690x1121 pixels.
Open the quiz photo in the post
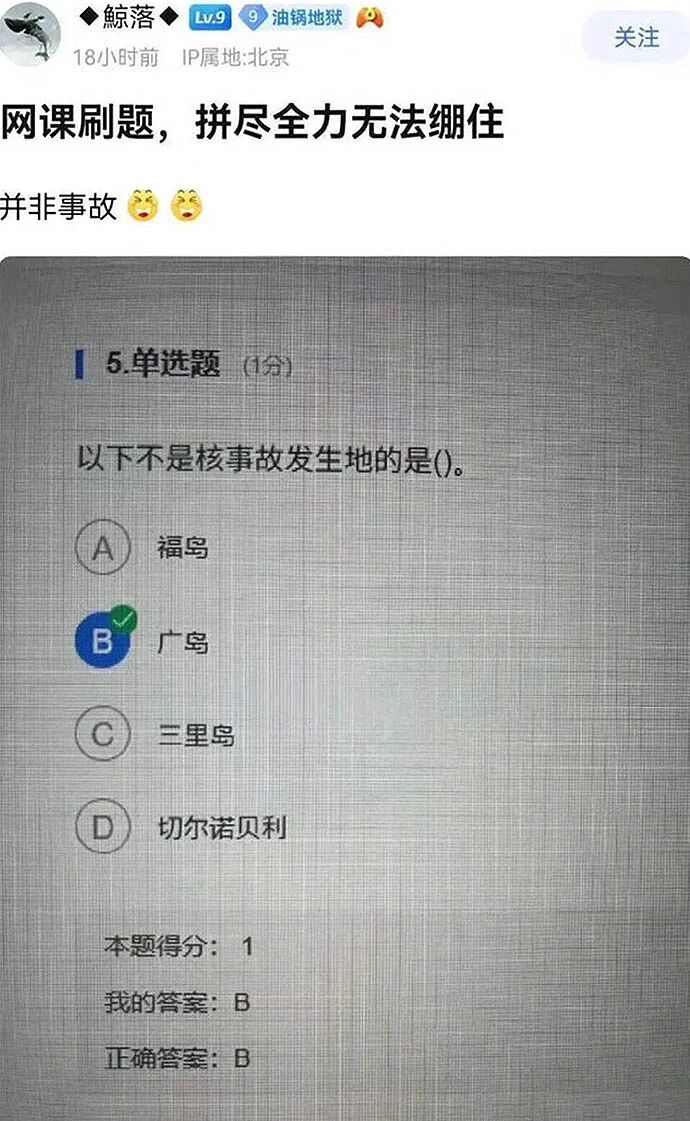click(345, 688)
